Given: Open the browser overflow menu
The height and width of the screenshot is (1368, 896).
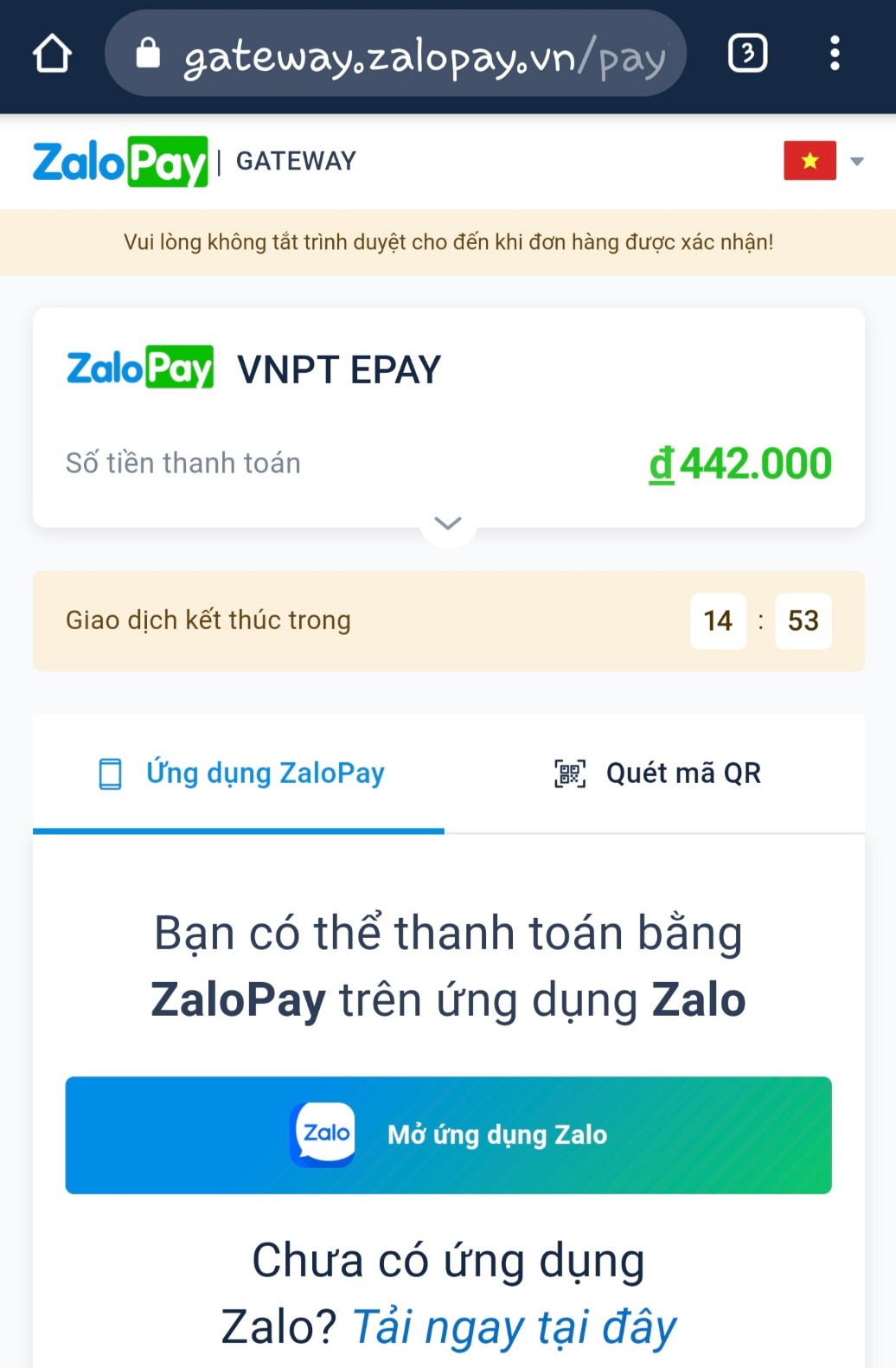Looking at the screenshot, I should click(834, 54).
